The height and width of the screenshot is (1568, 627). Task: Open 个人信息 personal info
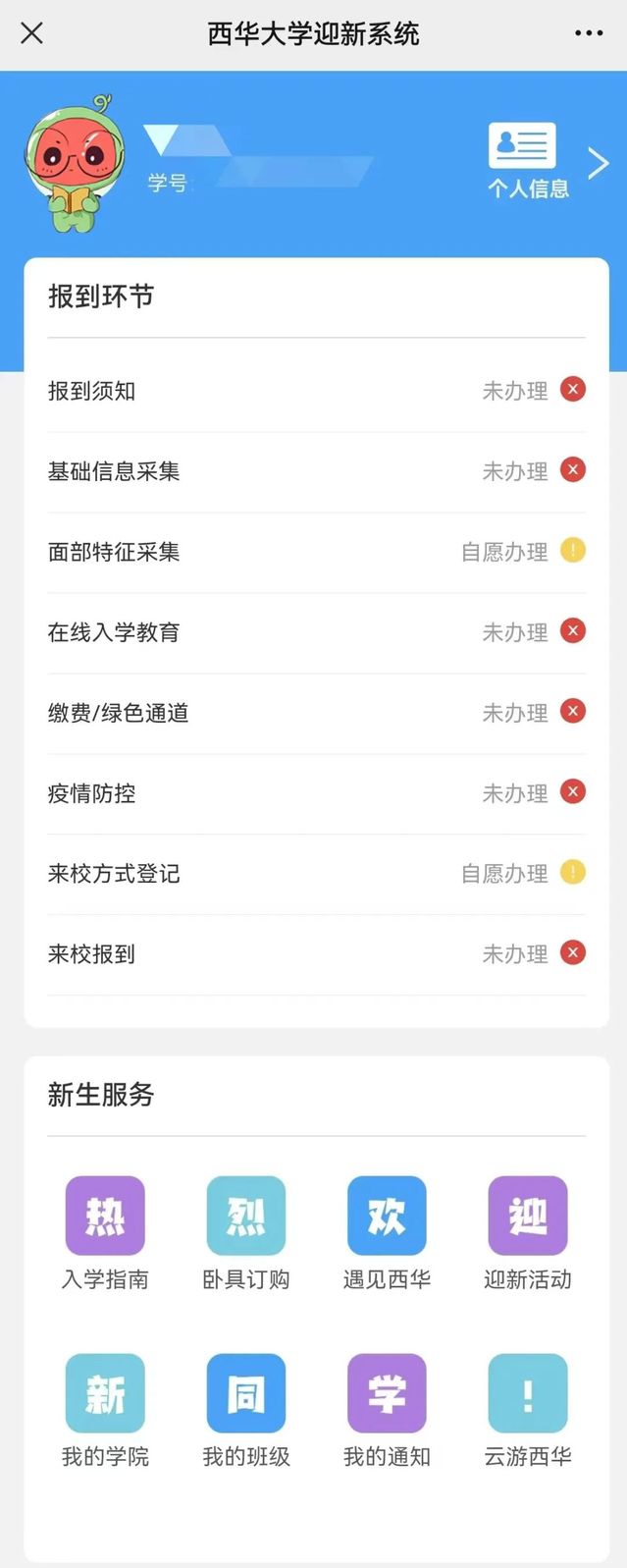pos(528,161)
